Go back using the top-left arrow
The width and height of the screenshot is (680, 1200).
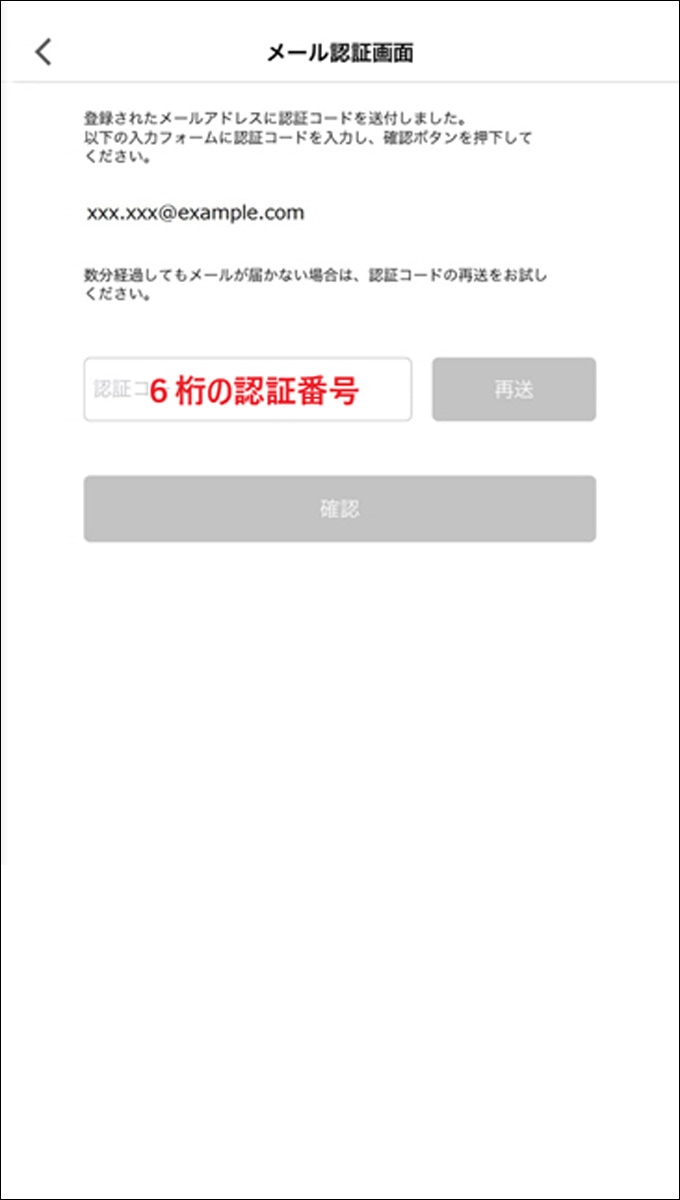coord(43,52)
